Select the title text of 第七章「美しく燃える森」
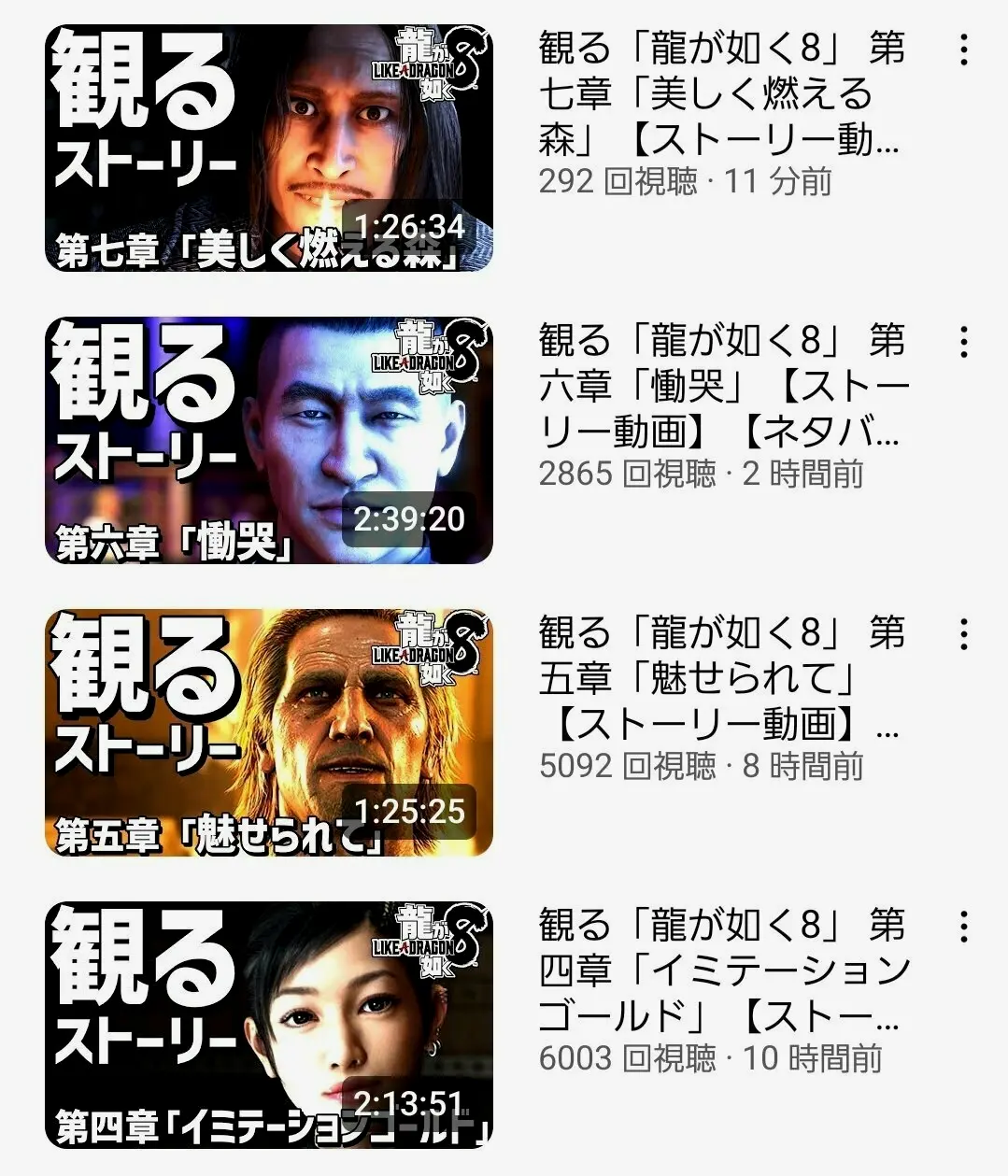Screen dimensions: 1008x1176 tap(721, 94)
